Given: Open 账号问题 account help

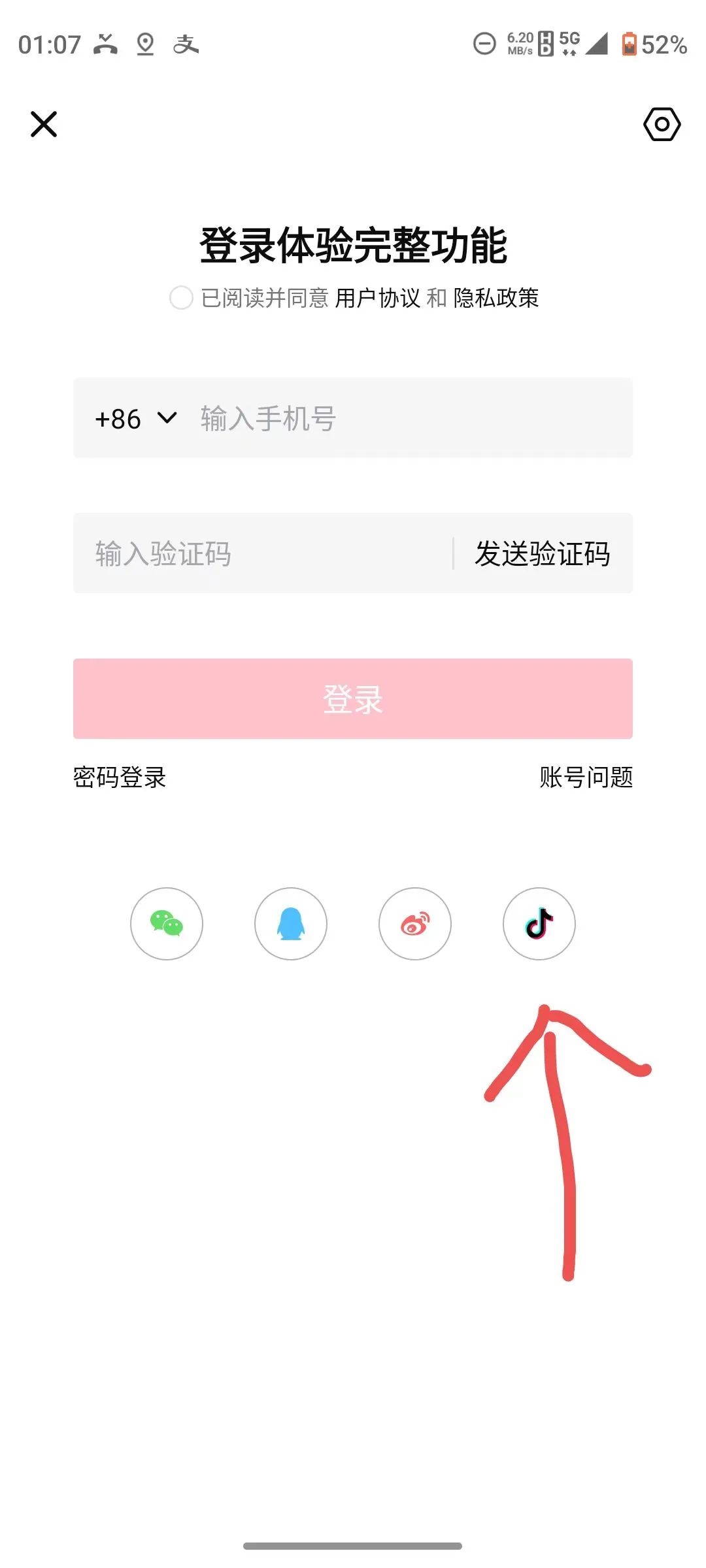Looking at the screenshot, I should (x=586, y=777).
